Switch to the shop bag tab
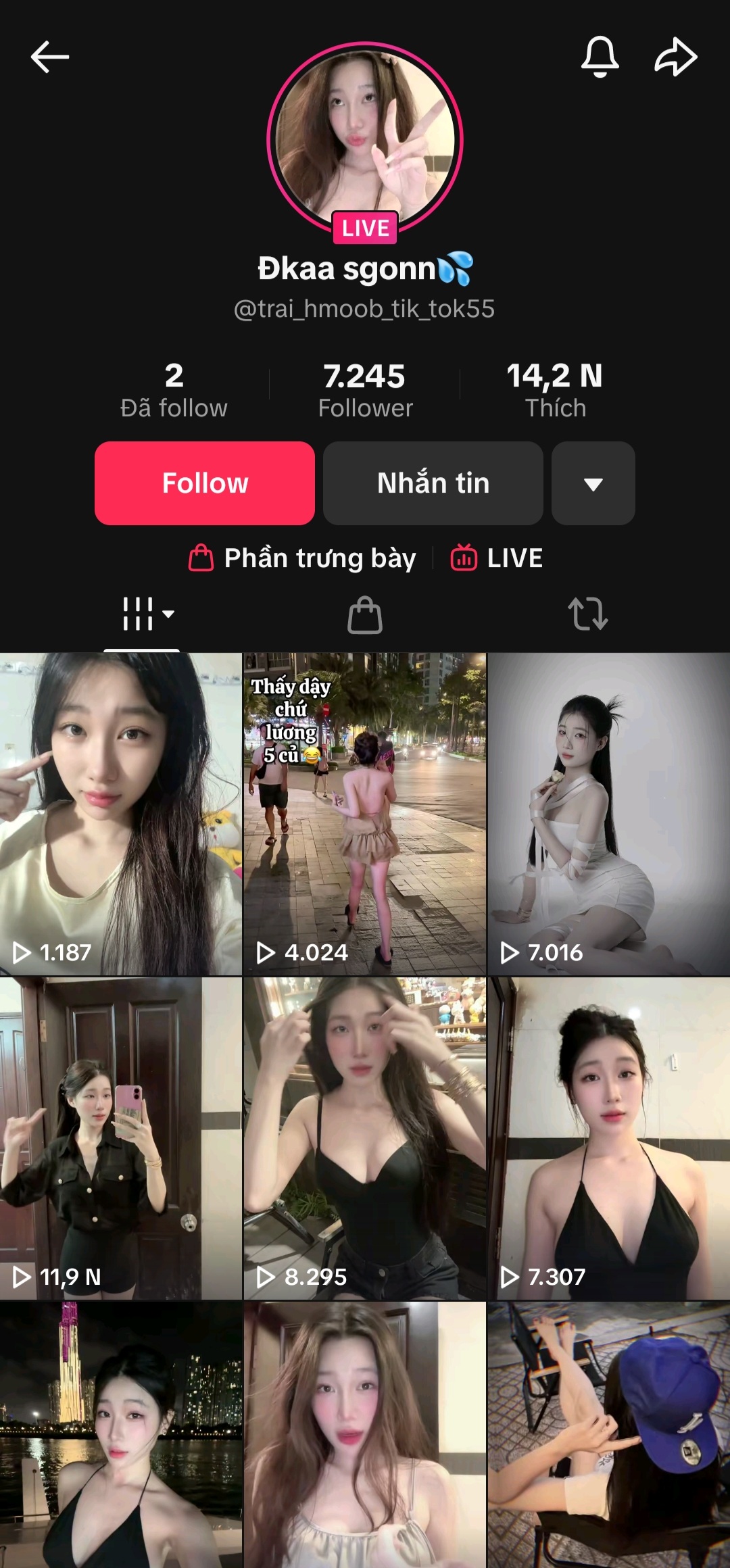This screenshot has width=730, height=1568. coord(365,614)
